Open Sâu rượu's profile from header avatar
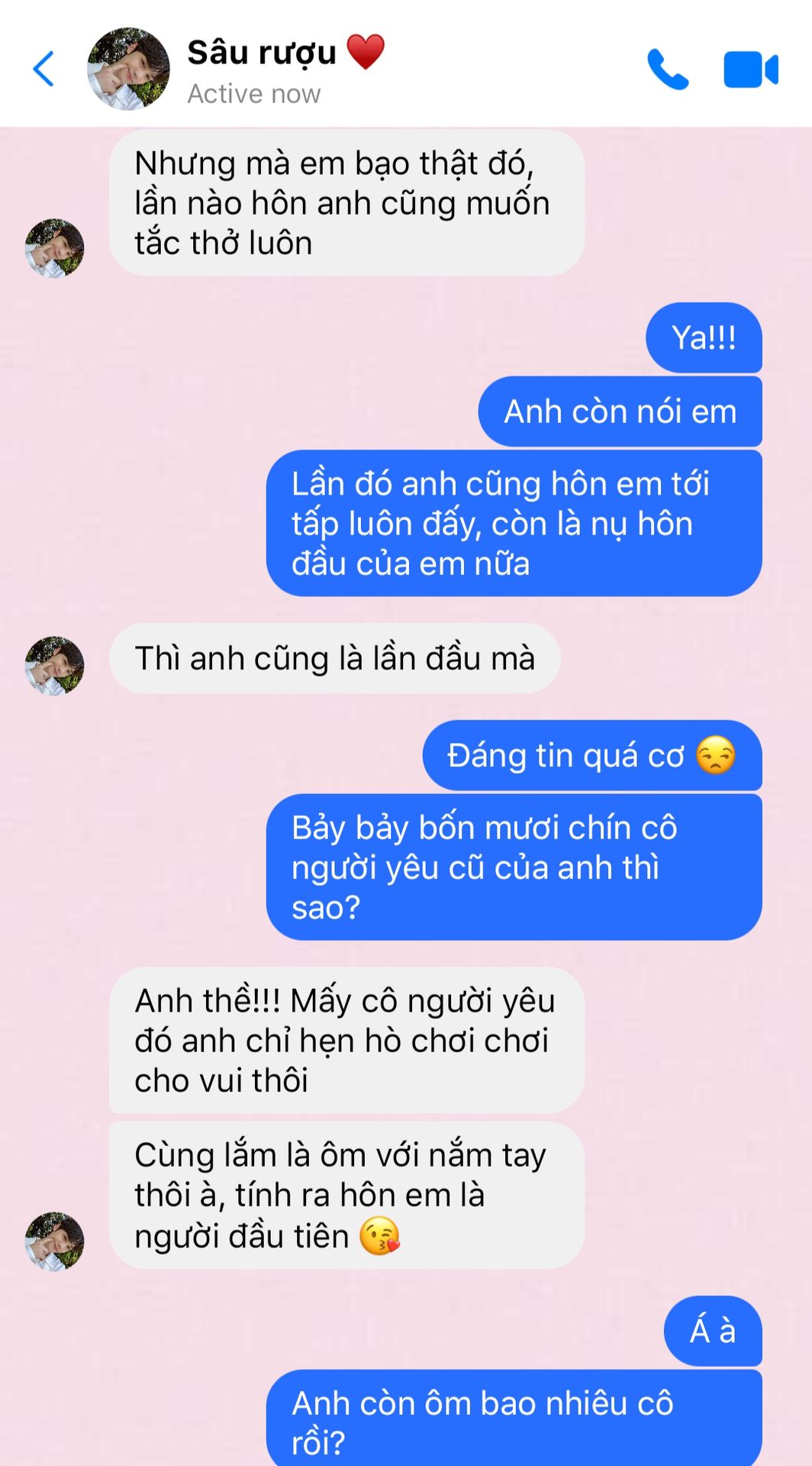The width and height of the screenshot is (812, 1466). [128, 69]
